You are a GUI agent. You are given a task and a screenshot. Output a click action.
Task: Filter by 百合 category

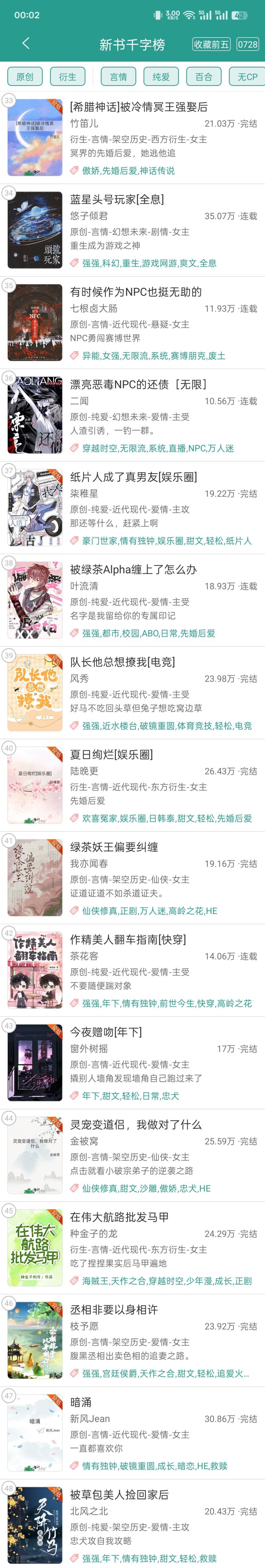[204, 77]
